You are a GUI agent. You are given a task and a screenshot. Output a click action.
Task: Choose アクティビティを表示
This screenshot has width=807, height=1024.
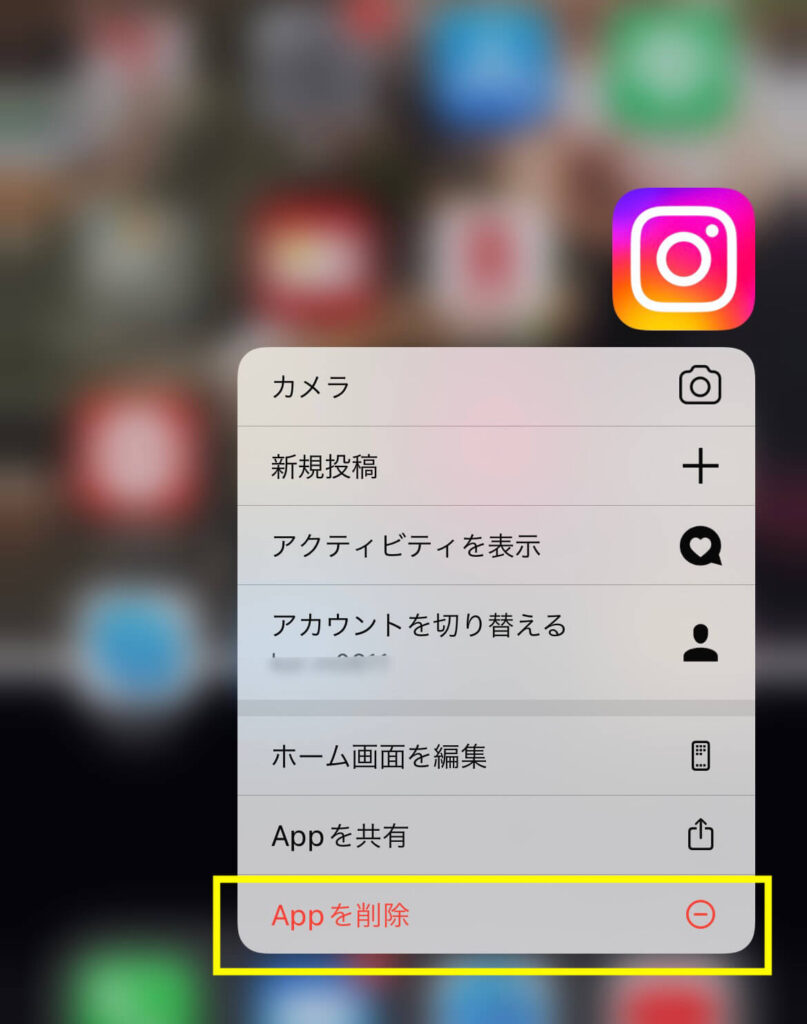tap(495, 546)
